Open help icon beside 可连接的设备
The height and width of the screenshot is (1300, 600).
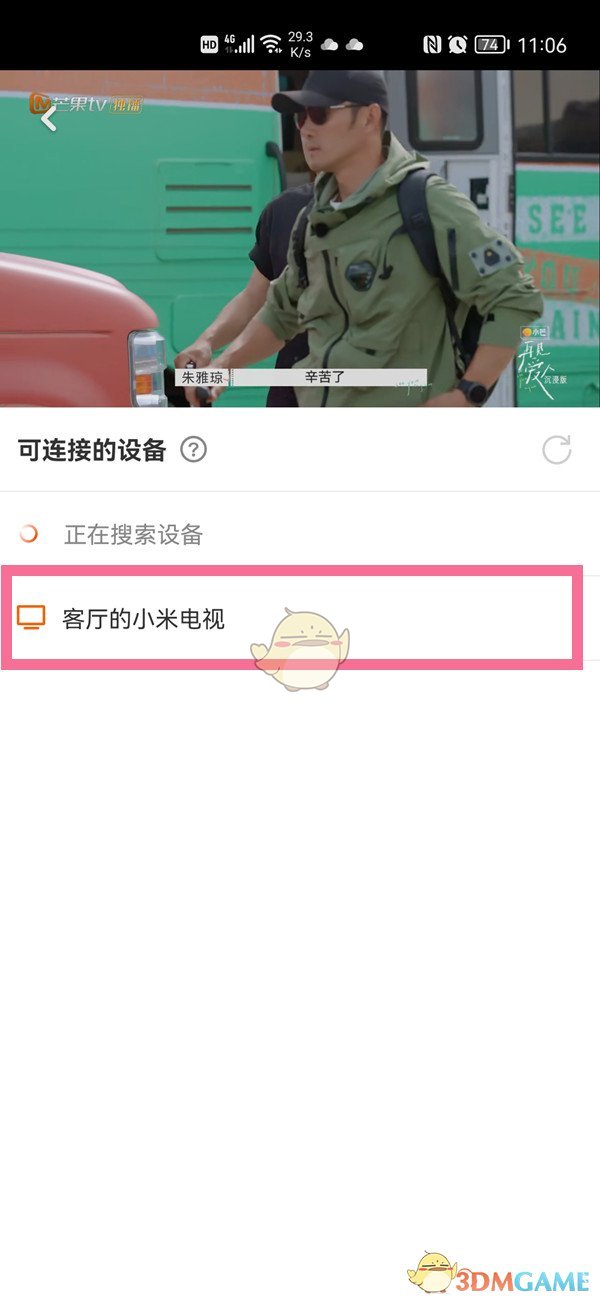pyautogui.click(x=193, y=450)
